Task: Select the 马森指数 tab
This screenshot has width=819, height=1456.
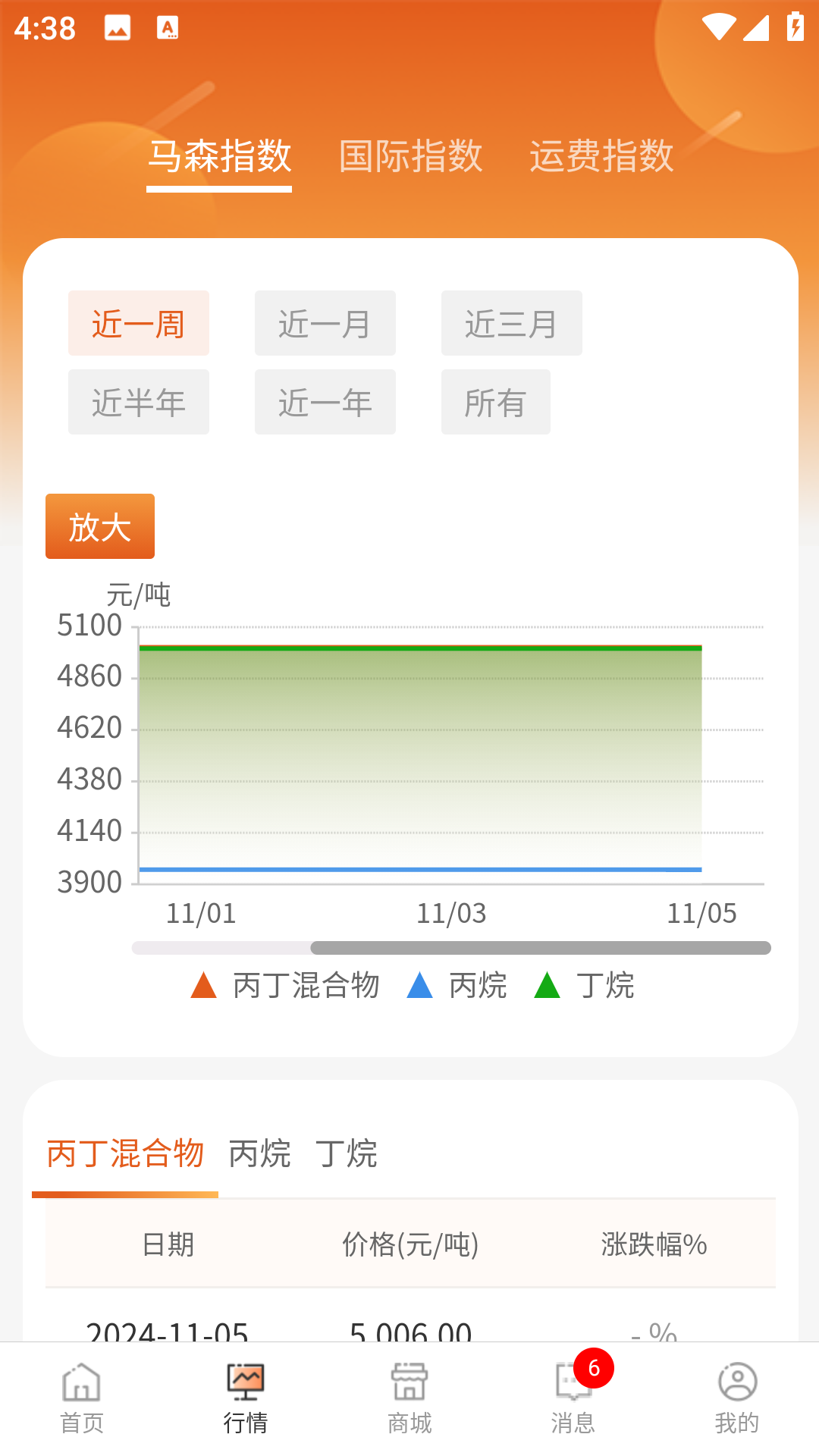Action: pyautogui.click(x=219, y=156)
